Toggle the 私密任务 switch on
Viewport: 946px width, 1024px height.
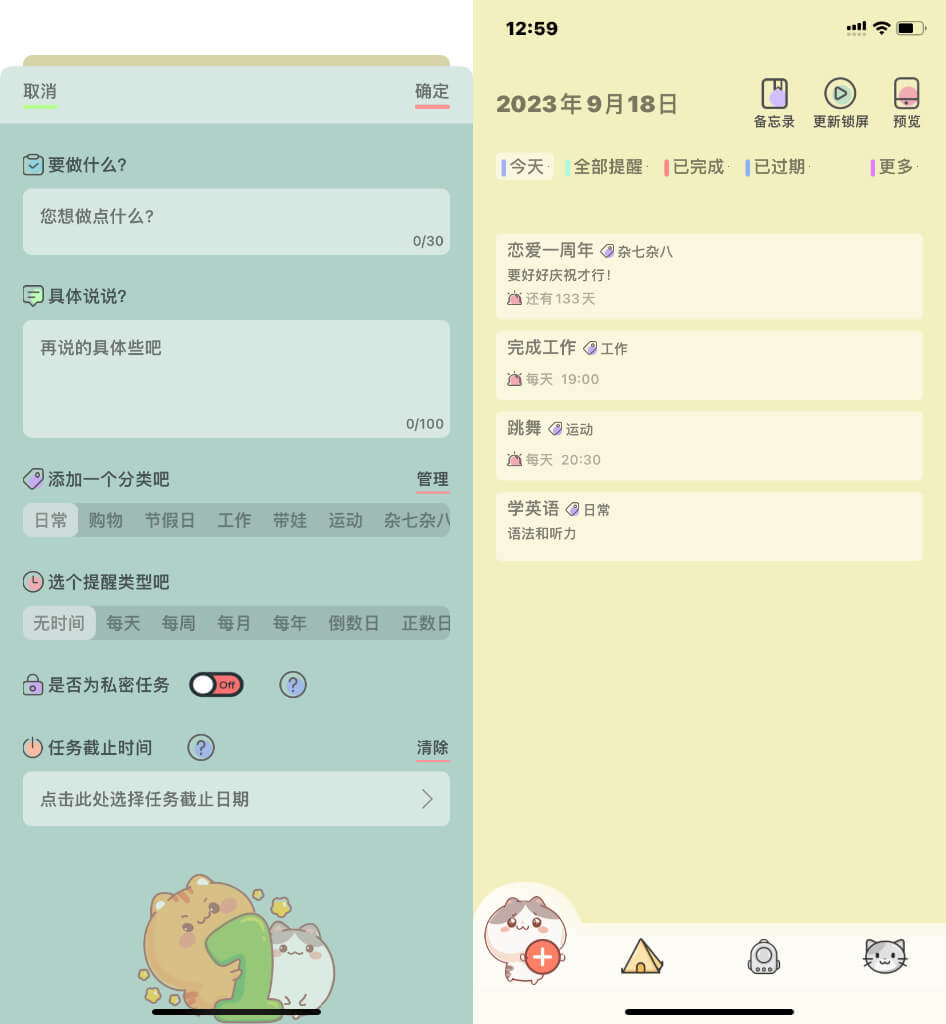tap(216, 685)
